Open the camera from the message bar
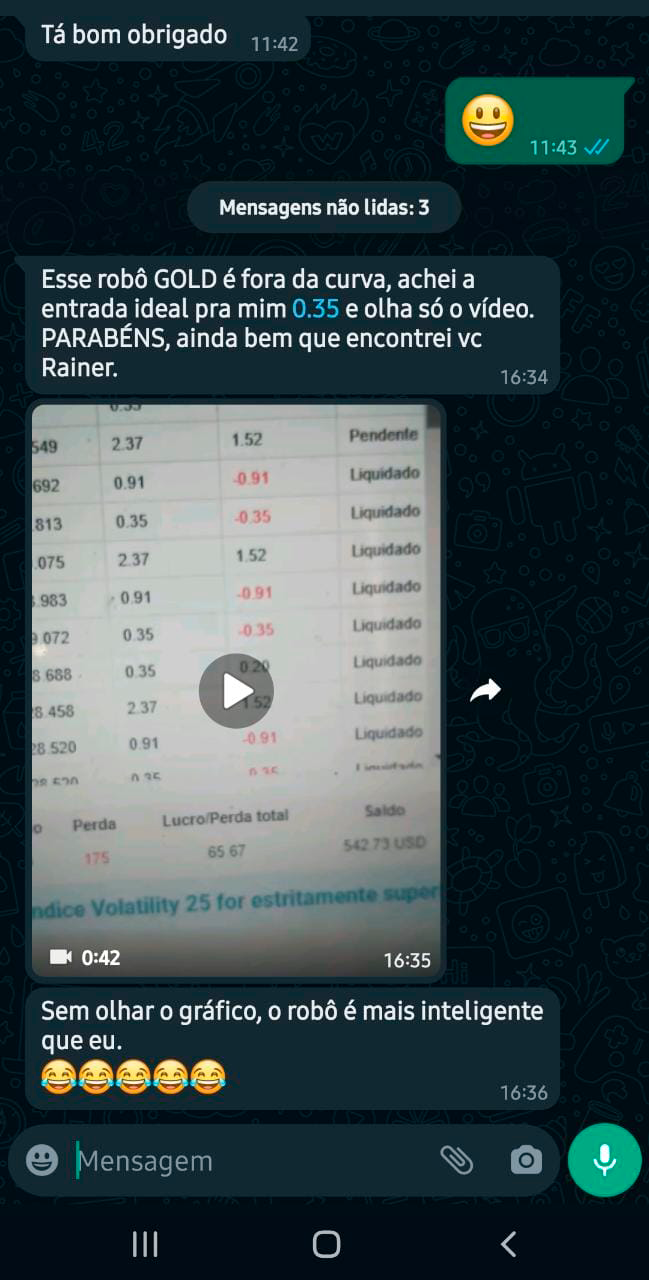The image size is (649, 1280). (x=526, y=1160)
